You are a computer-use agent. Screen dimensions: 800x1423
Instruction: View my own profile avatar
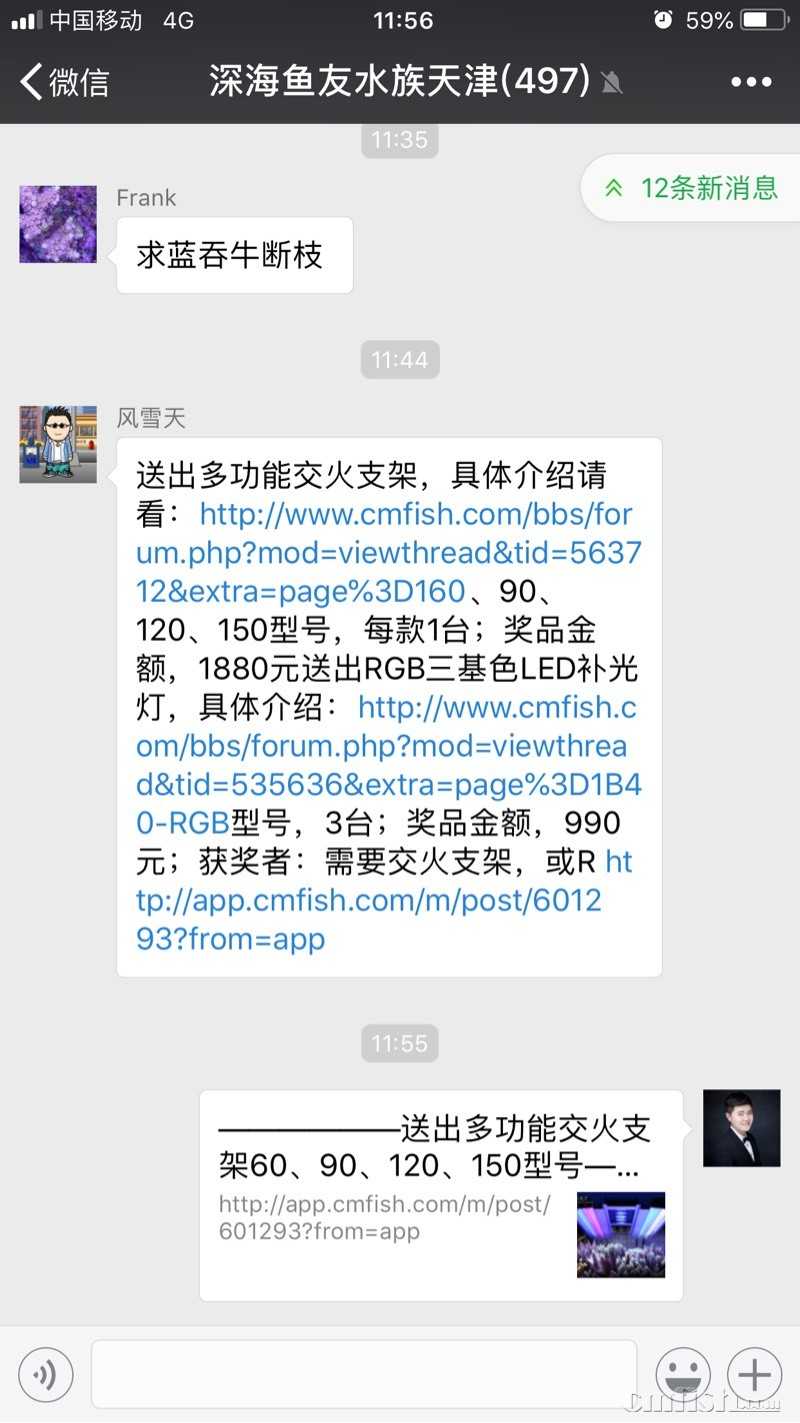point(741,1128)
